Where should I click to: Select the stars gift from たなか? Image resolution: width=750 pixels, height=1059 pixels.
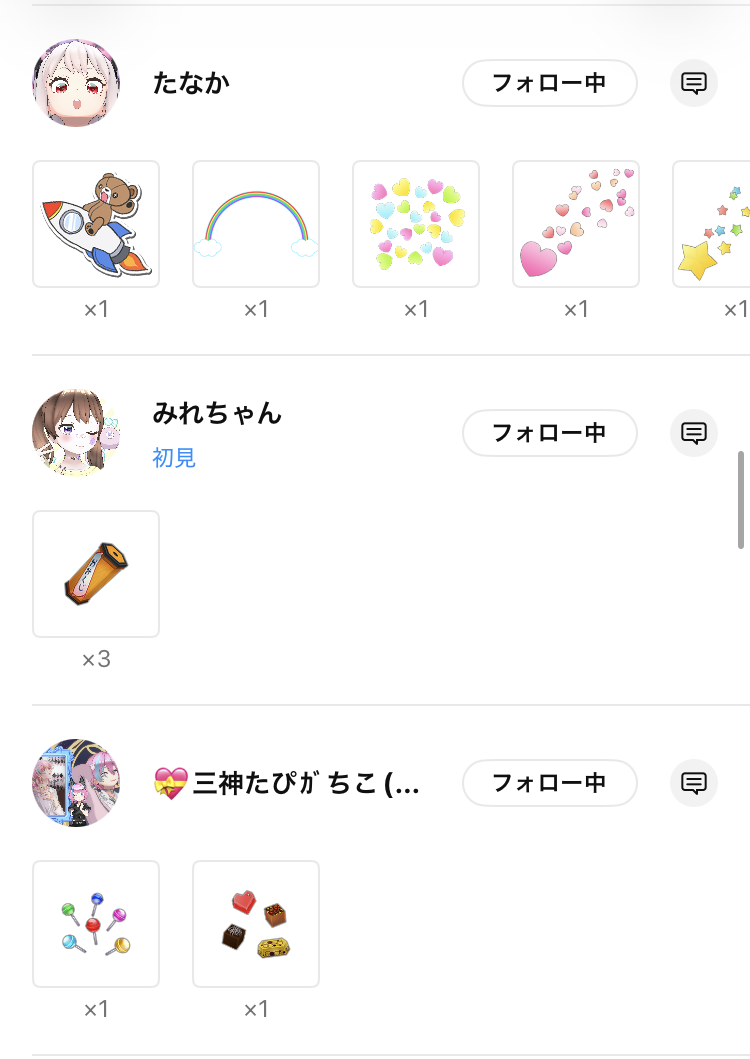coord(712,224)
